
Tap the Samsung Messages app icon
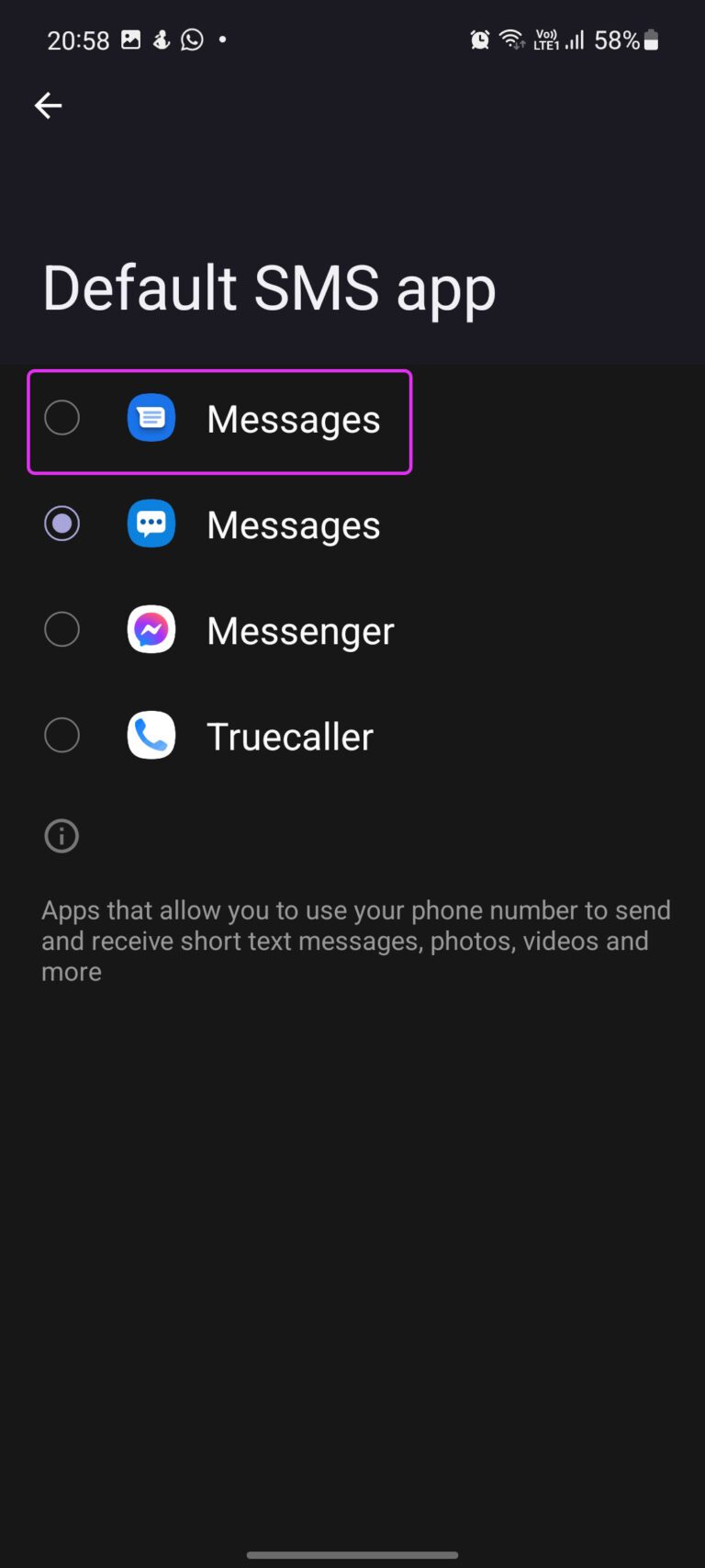[151, 524]
